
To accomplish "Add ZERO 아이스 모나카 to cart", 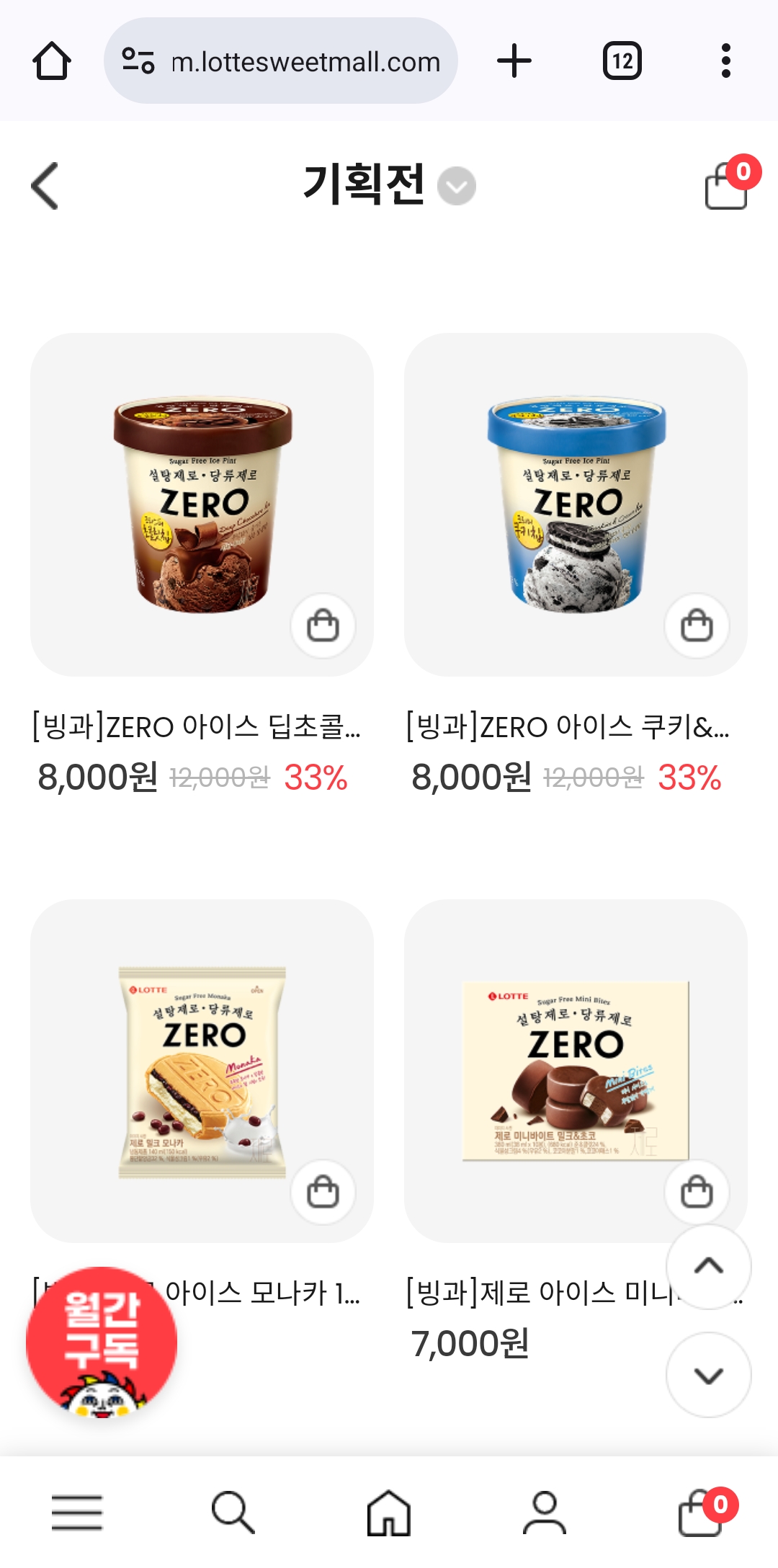I will point(323,1191).
